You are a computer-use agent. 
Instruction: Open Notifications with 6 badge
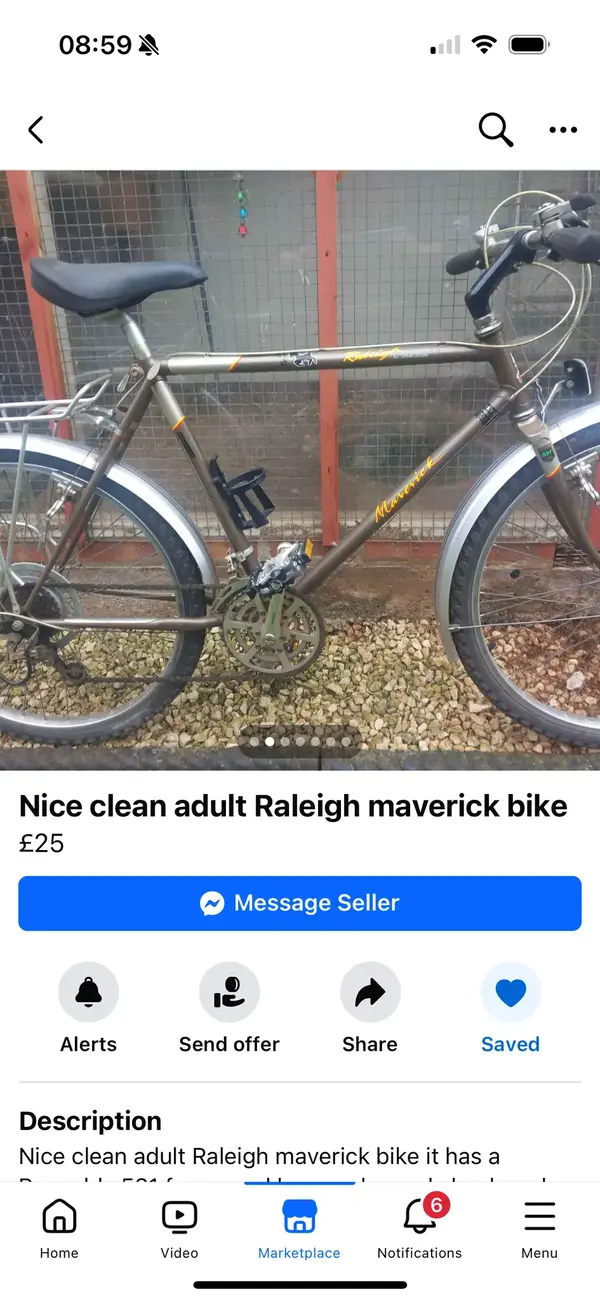click(419, 1227)
